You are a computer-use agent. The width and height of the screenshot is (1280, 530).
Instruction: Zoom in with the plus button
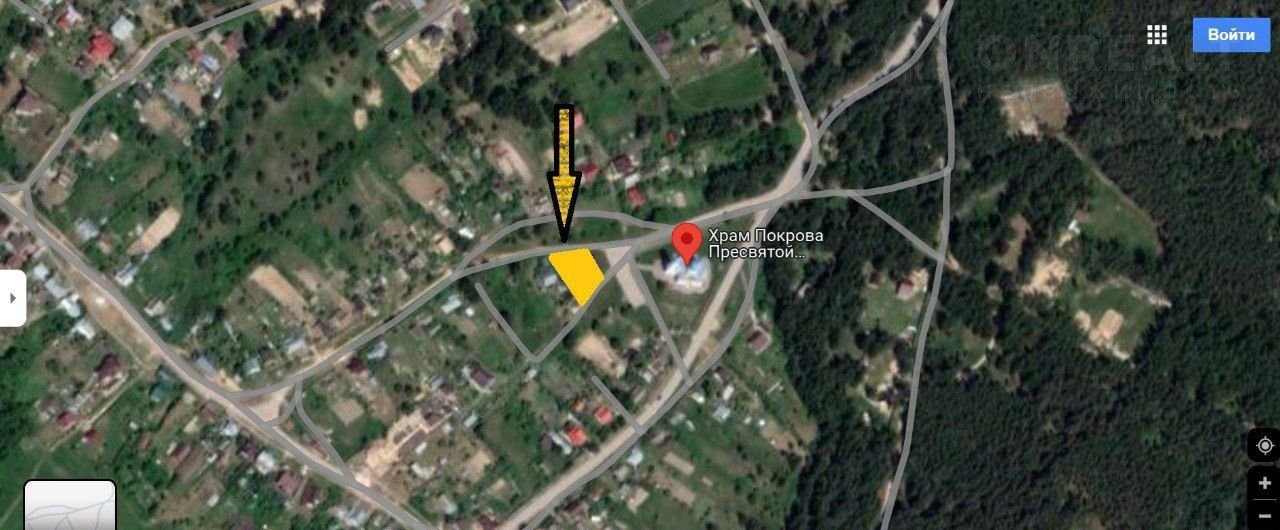point(1265,484)
